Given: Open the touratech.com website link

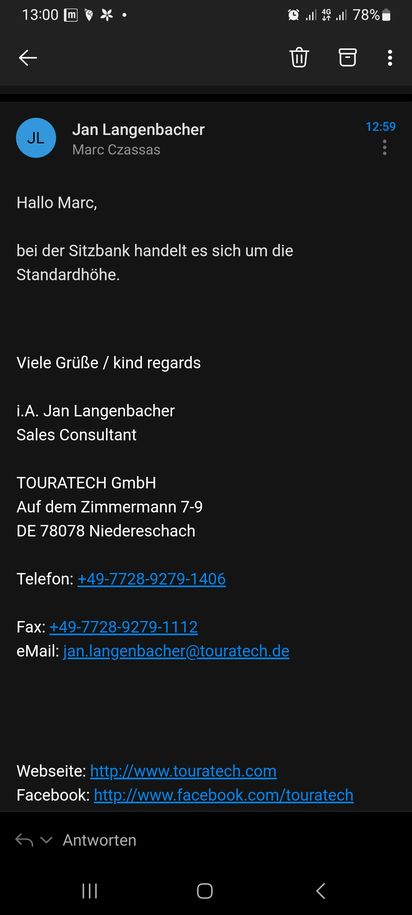Looking at the screenshot, I should (x=183, y=771).
